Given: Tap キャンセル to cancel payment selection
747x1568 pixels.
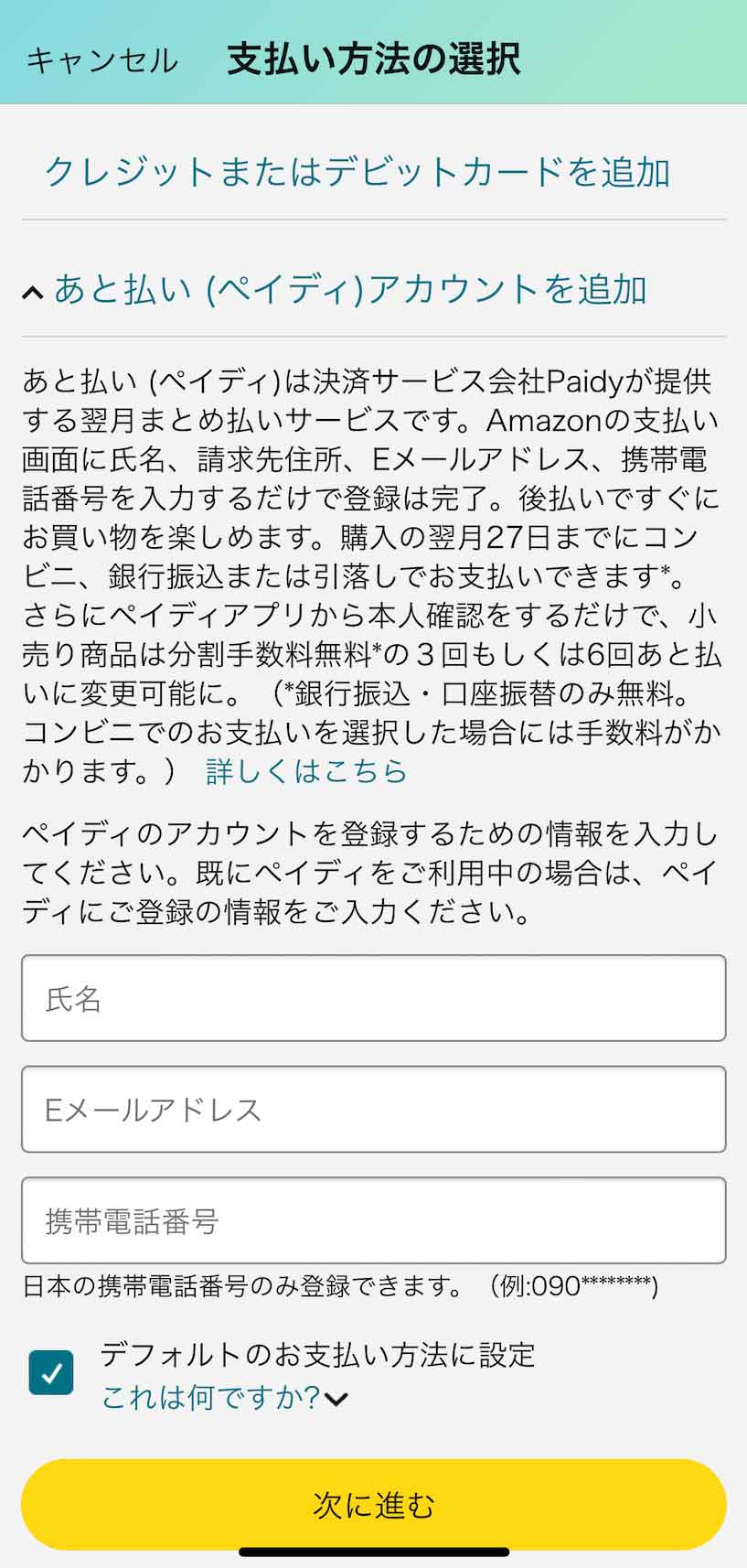Looking at the screenshot, I should click(x=101, y=60).
